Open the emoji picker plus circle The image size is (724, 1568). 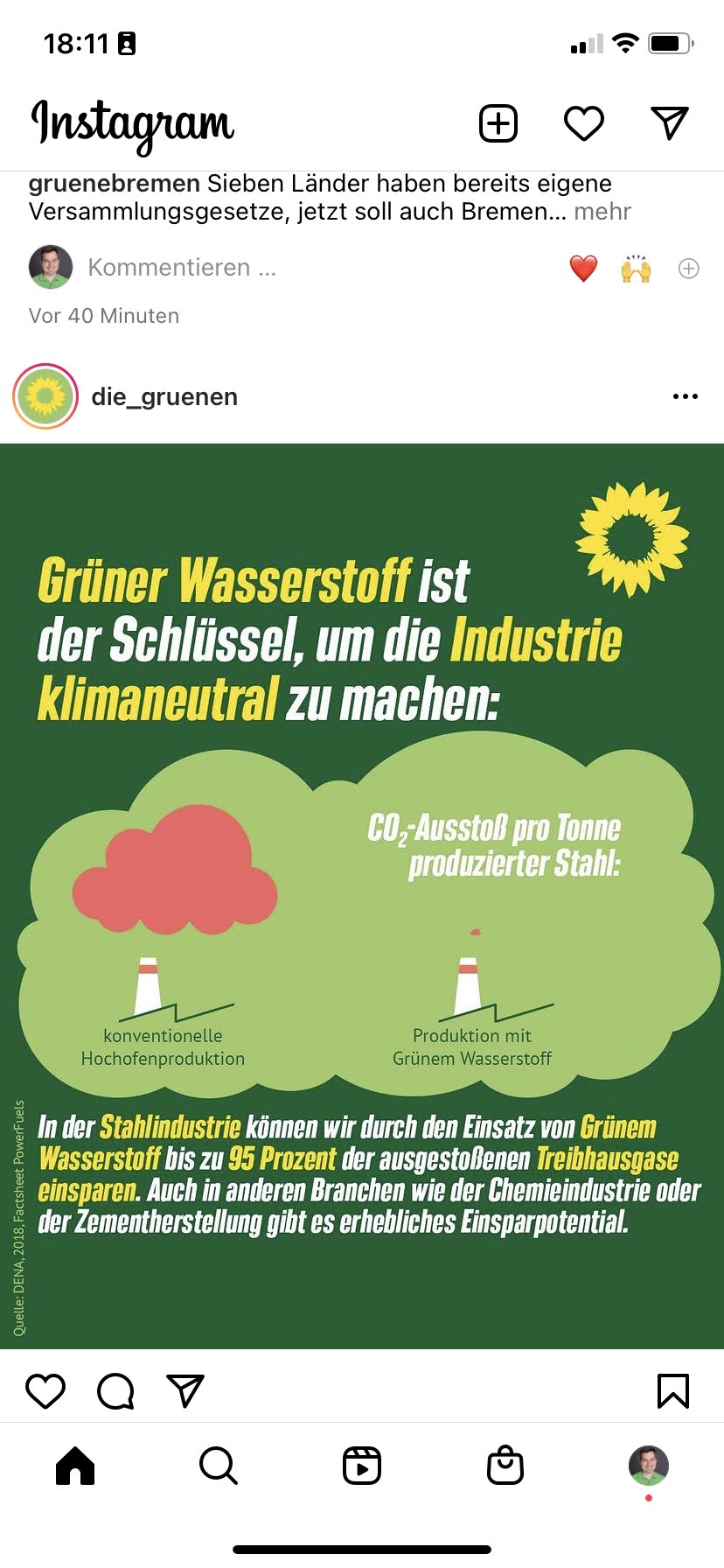688,268
